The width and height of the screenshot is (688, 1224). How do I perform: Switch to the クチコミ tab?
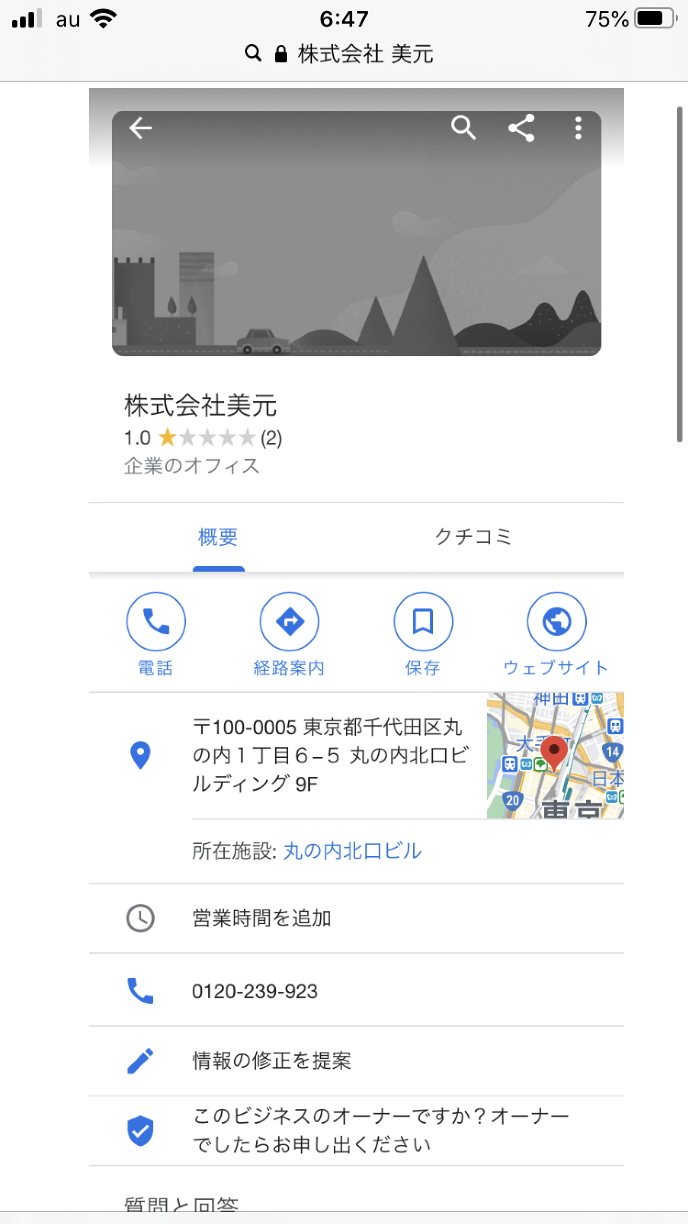click(x=473, y=537)
